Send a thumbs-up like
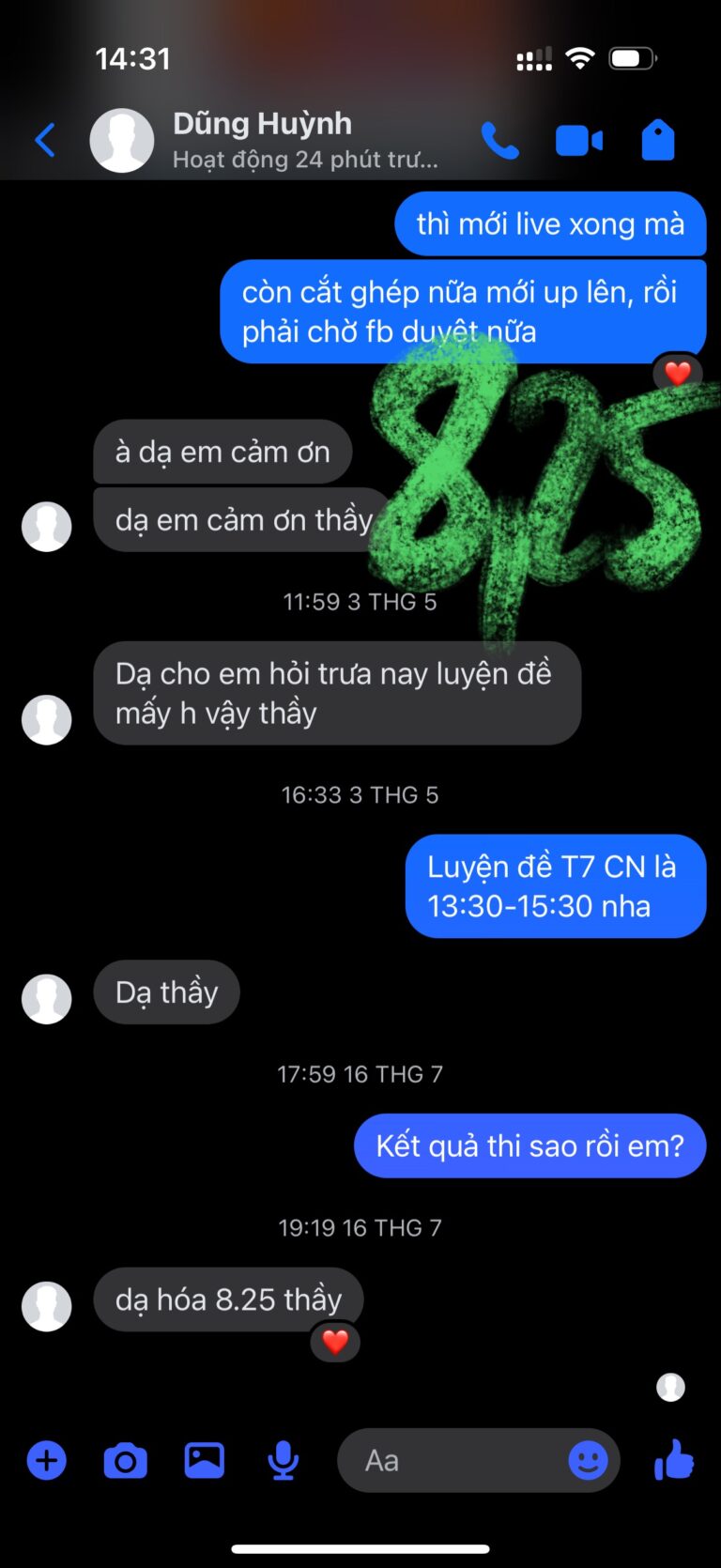The image size is (721, 1568). [673, 1461]
